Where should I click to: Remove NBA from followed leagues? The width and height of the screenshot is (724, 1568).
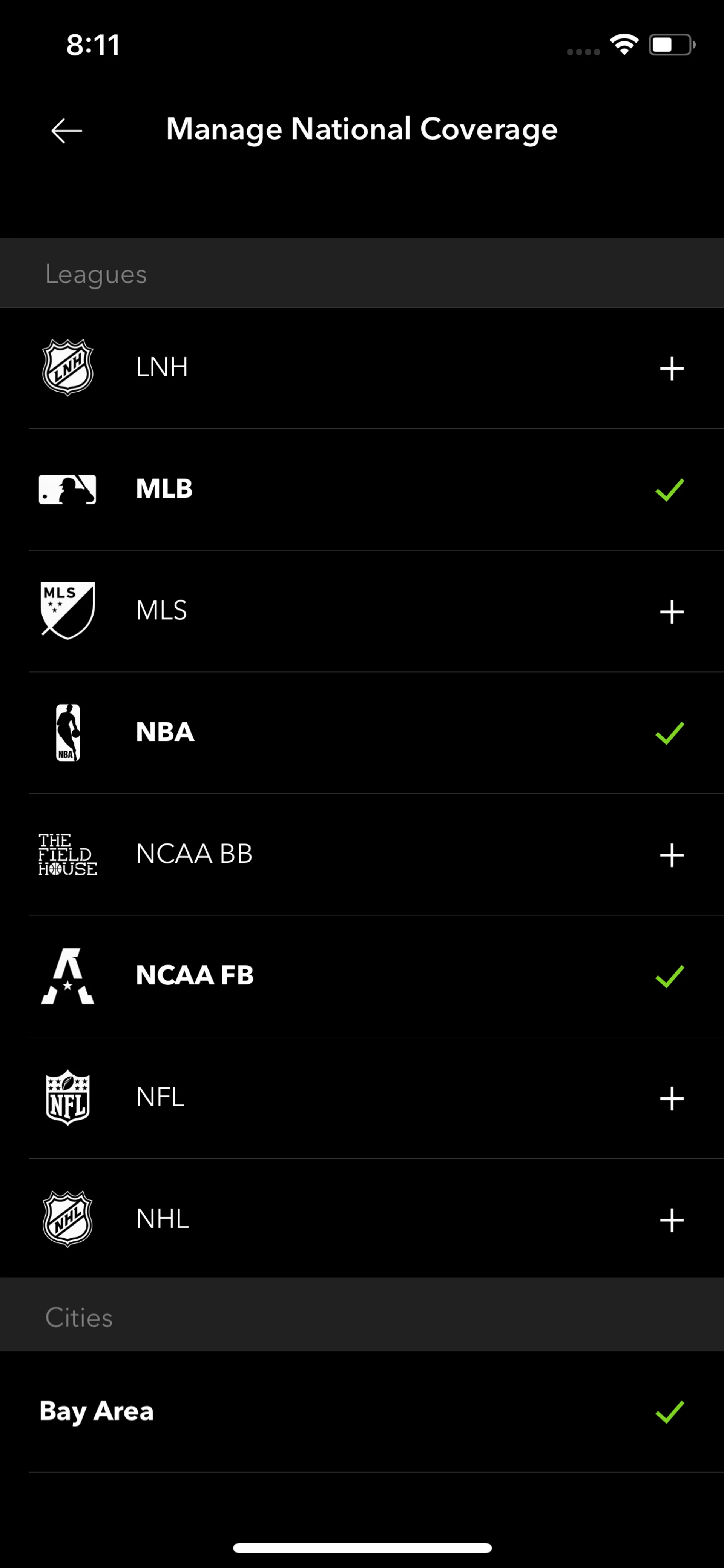pos(669,733)
